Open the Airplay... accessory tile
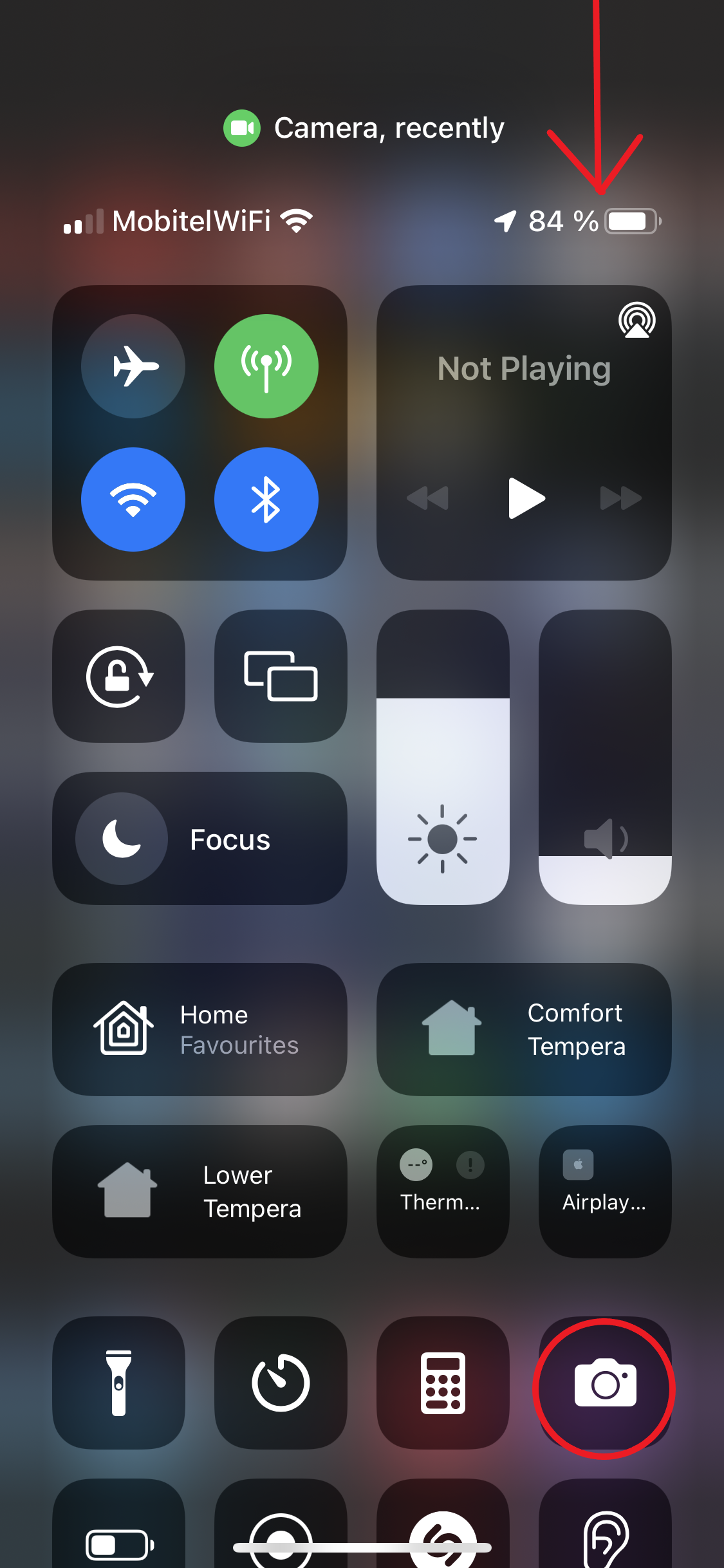 coord(605,1192)
